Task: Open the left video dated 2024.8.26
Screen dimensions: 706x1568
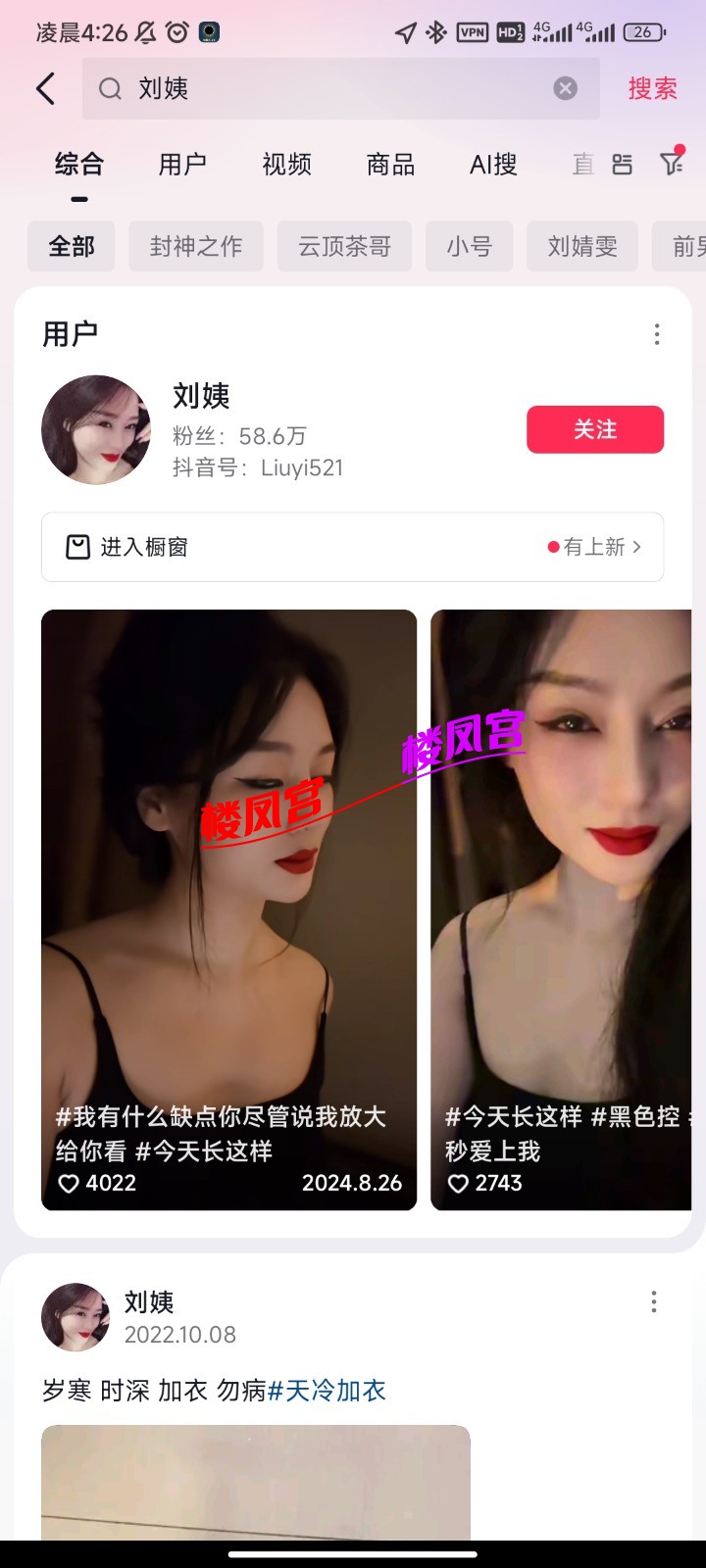Action: click(228, 882)
